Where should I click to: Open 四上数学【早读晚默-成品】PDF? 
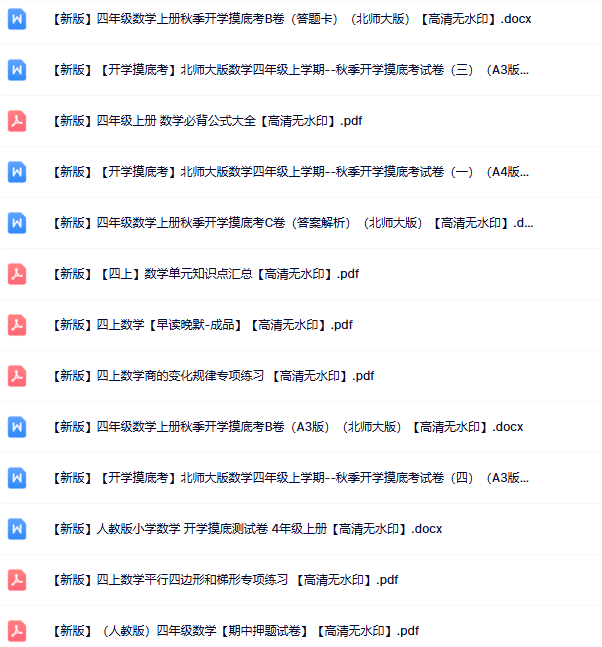202,325
